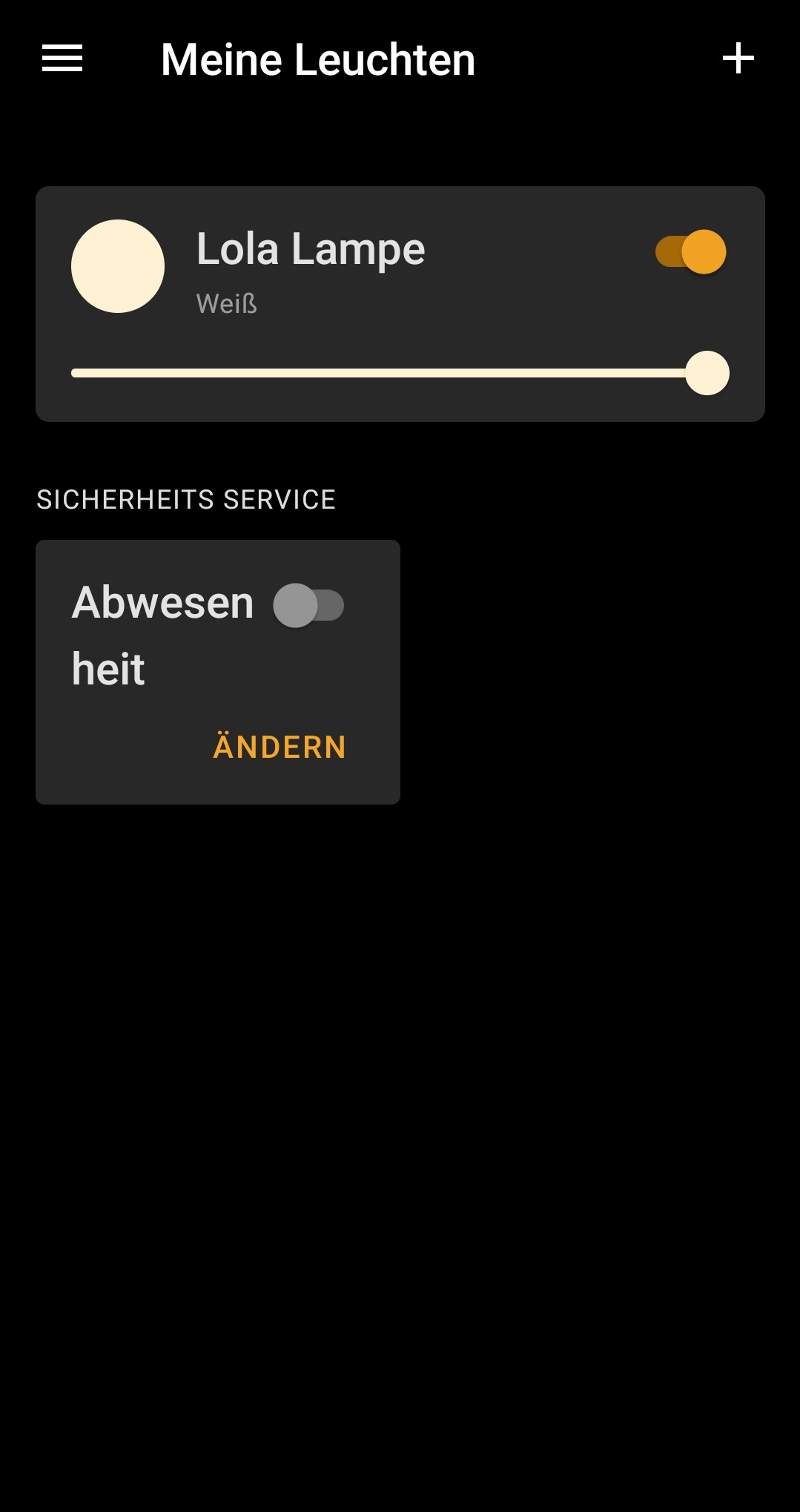Tap ÄNDERN on Abwesenheit card
This screenshot has height=1512, width=800.
coord(280,747)
